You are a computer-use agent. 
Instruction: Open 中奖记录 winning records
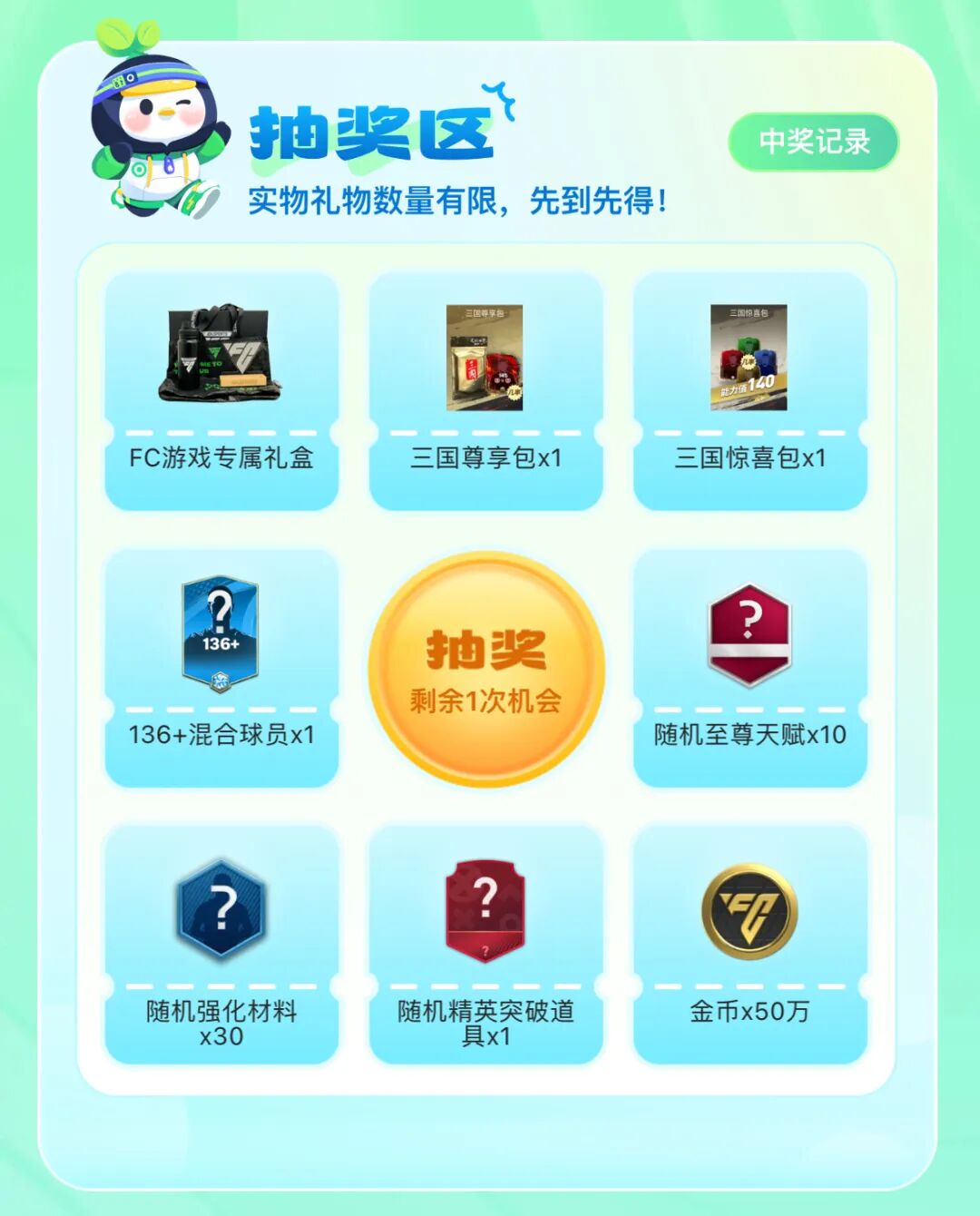point(814,142)
